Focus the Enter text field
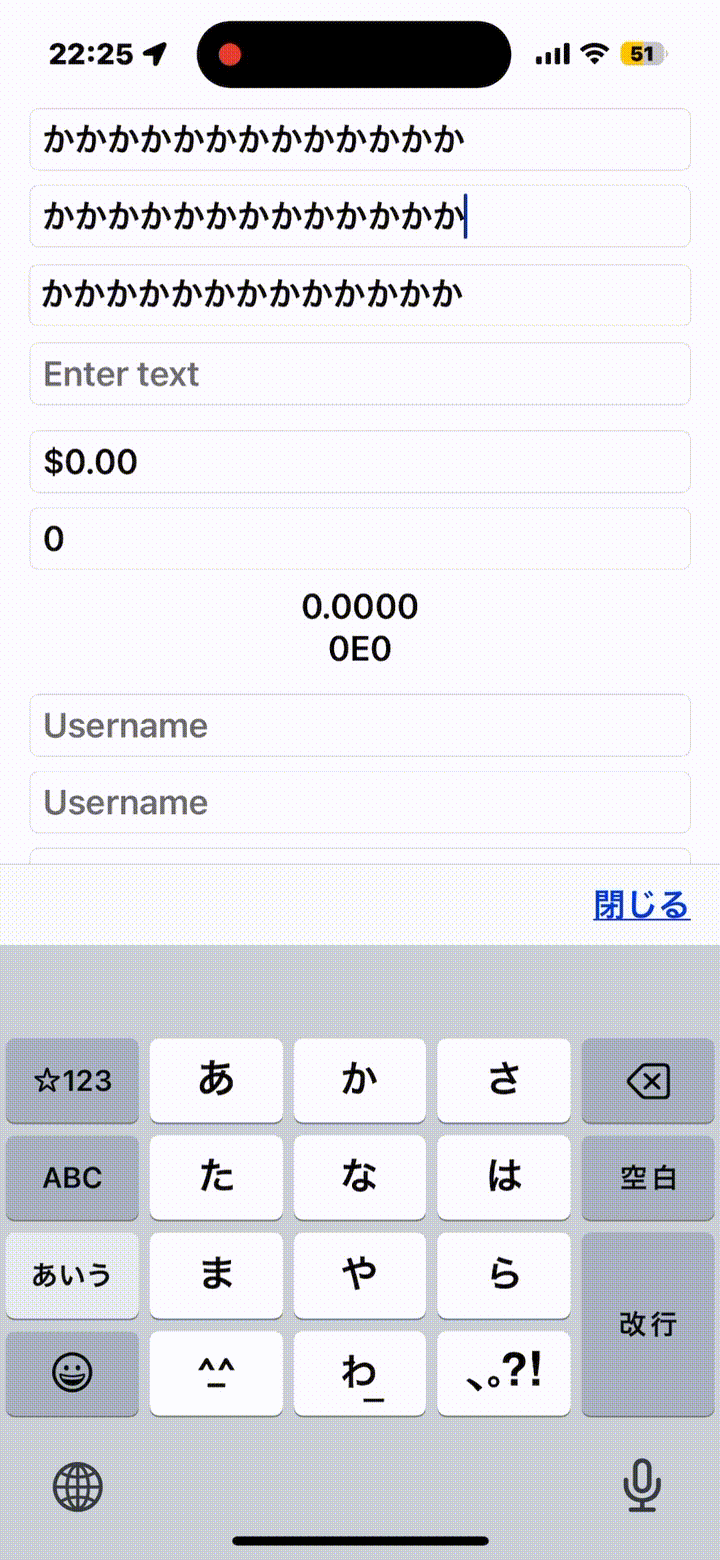This screenshot has height=1560, width=720. [360, 374]
